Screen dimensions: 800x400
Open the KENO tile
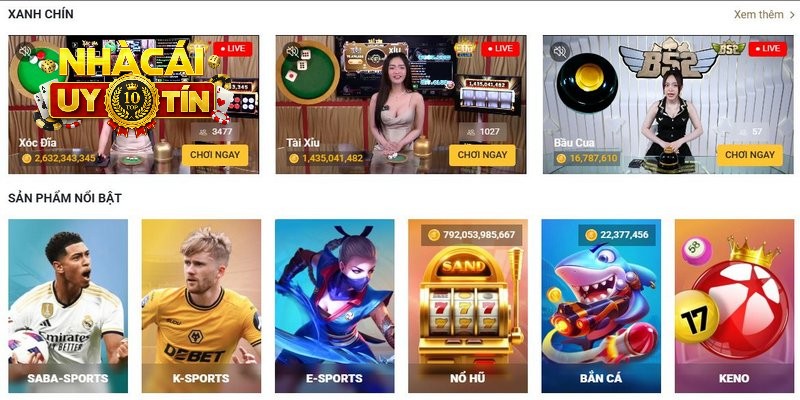(x=734, y=305)
